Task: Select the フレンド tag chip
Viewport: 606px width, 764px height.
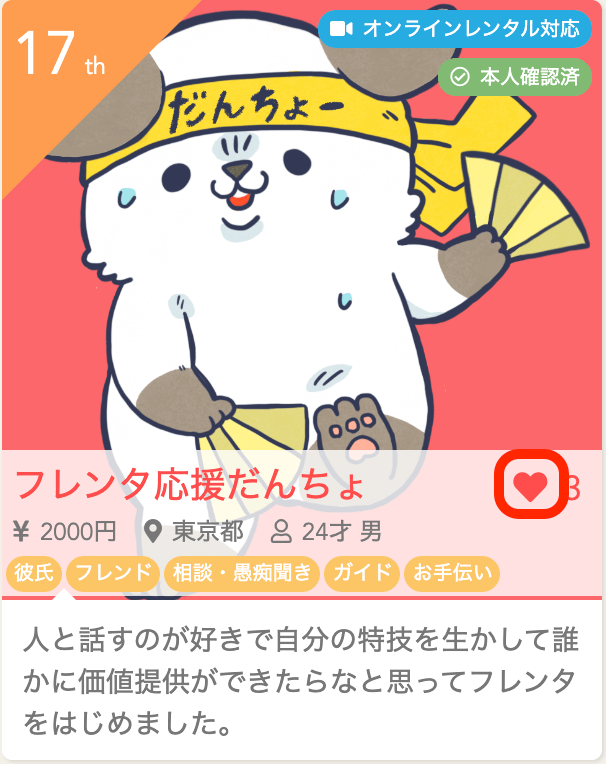Action: 113,573
